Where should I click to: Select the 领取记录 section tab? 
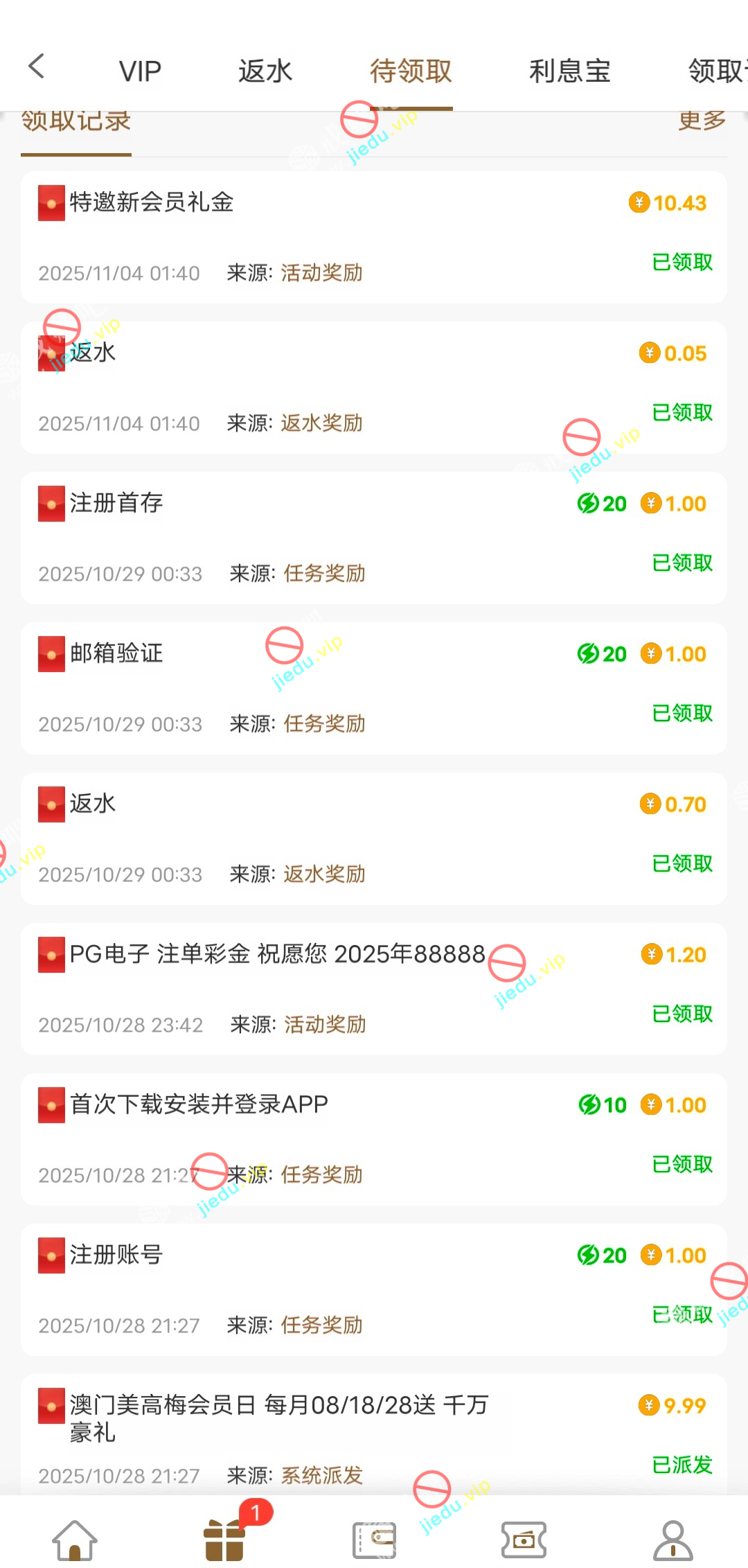(x=76, y=123)
